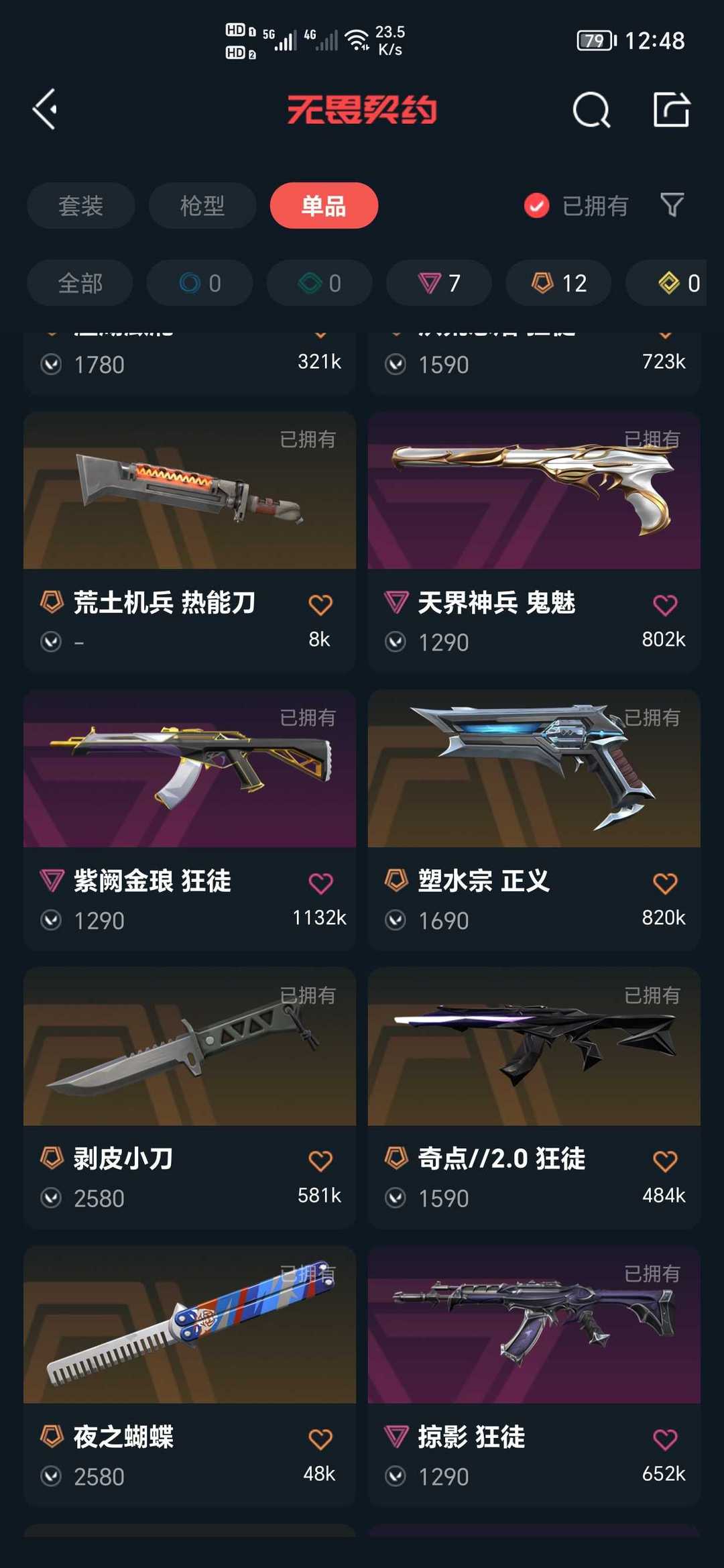Open the filter funnel icon
The width and height of the screenshot is (724, 1568).
click(x=672, y=205)
